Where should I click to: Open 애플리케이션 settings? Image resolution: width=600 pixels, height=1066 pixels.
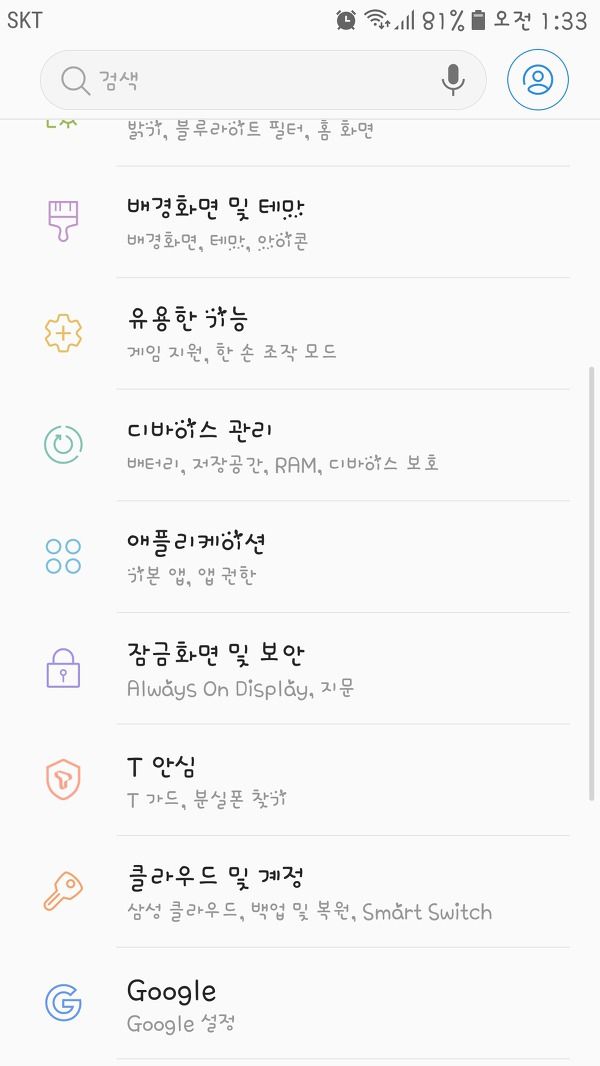tap(300, 557)
